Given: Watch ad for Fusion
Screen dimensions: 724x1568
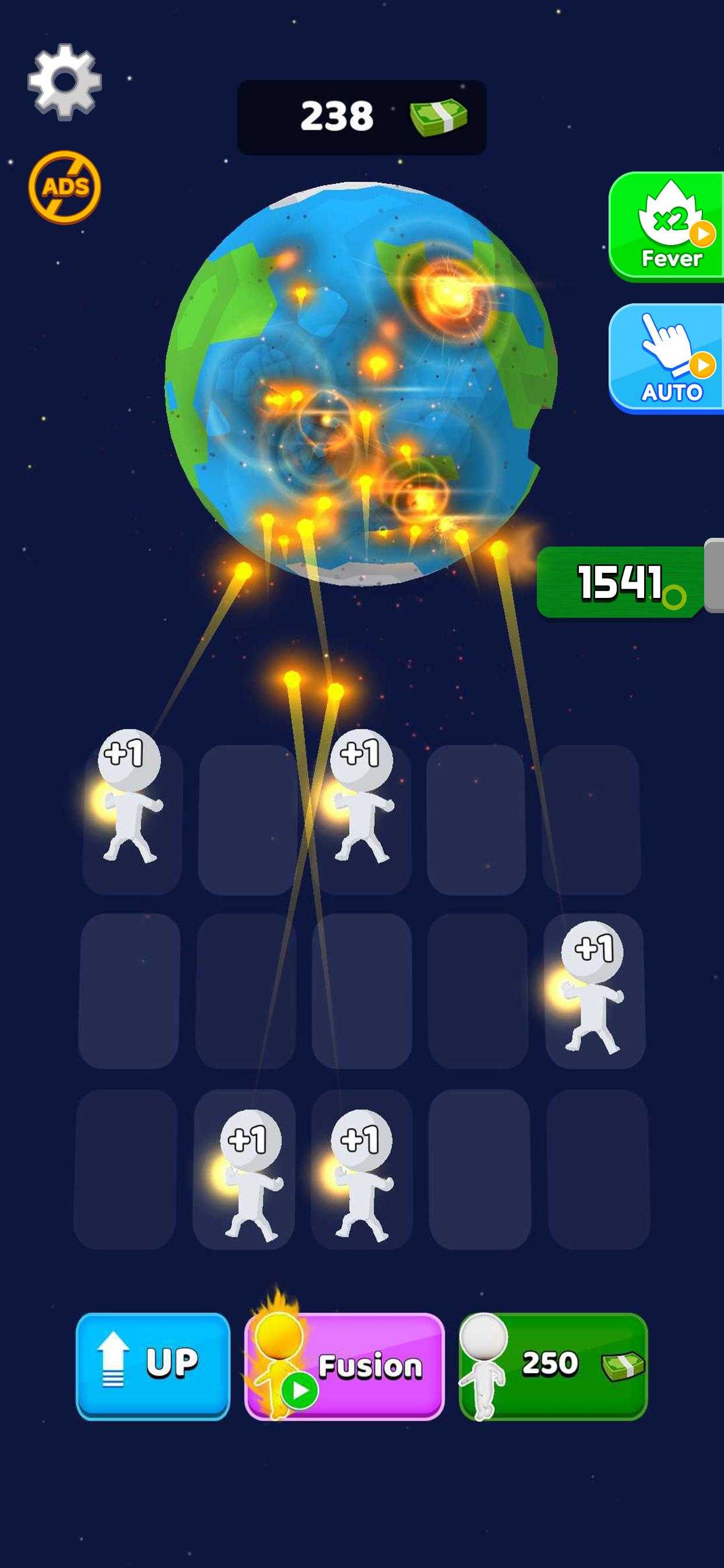Looking at the screenshot, I should [345, 1366].
